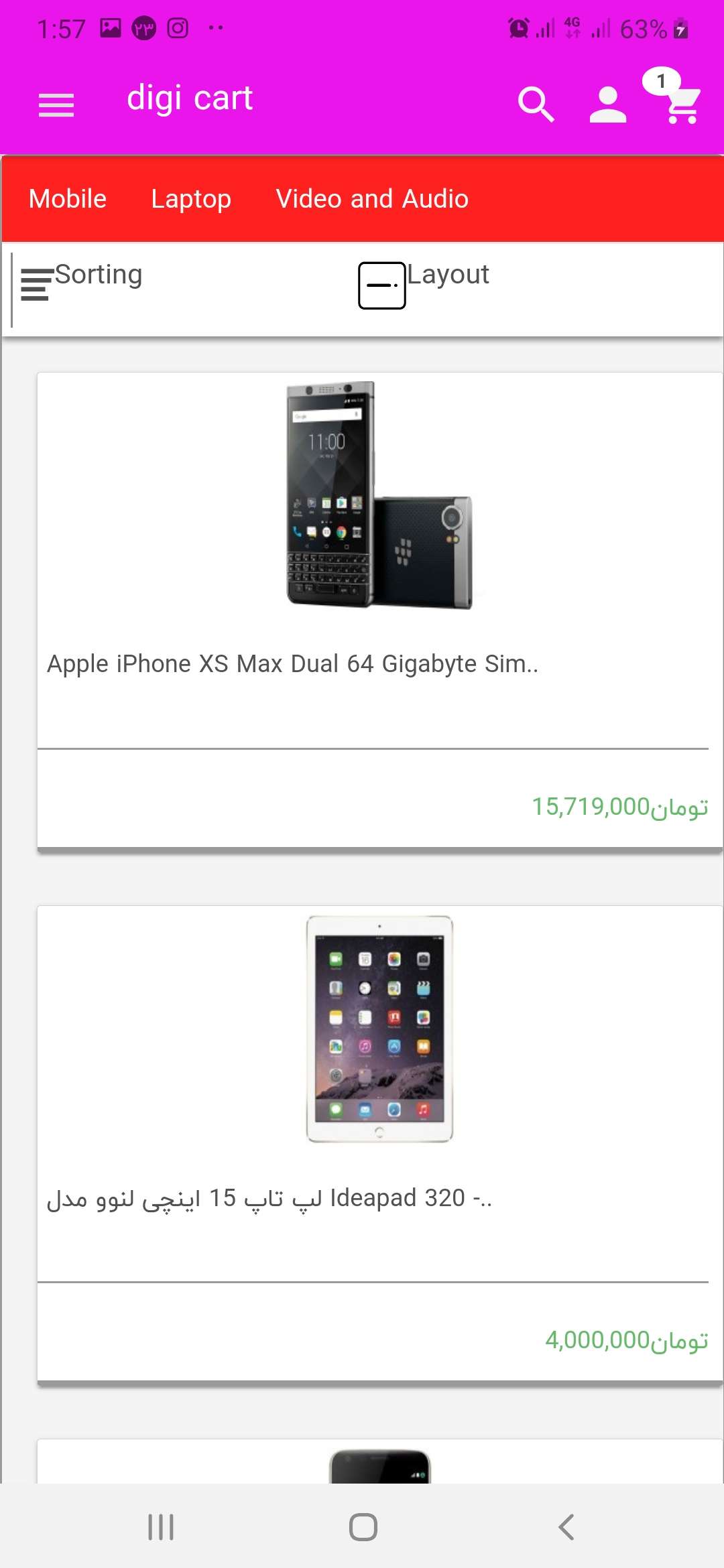The height and width of the screenshot is (1568, 724).
Task: Go to the device home screen
Action: [x=363, y=1527]
